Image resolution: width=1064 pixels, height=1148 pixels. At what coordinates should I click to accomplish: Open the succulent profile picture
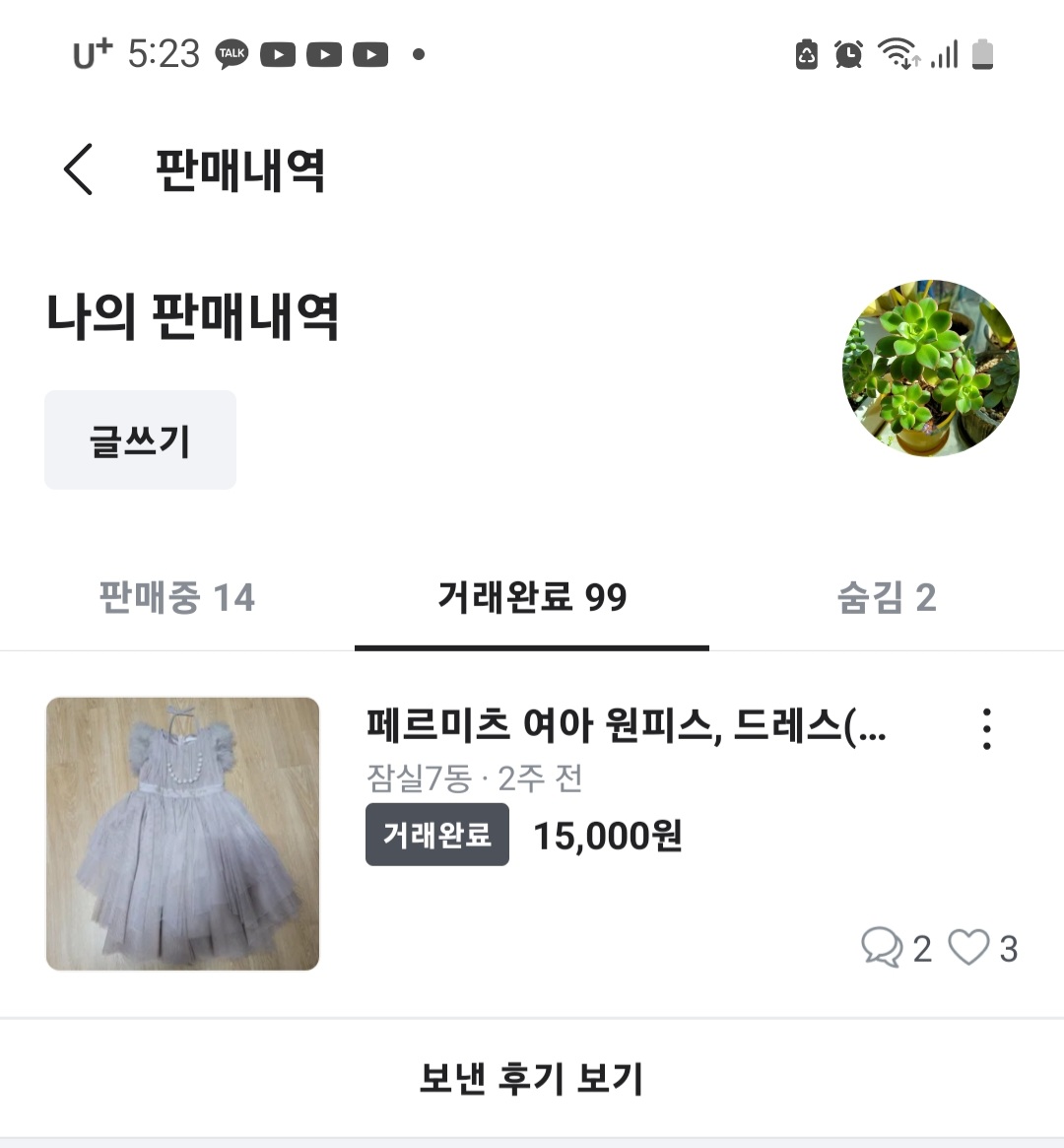coord(930,369)
